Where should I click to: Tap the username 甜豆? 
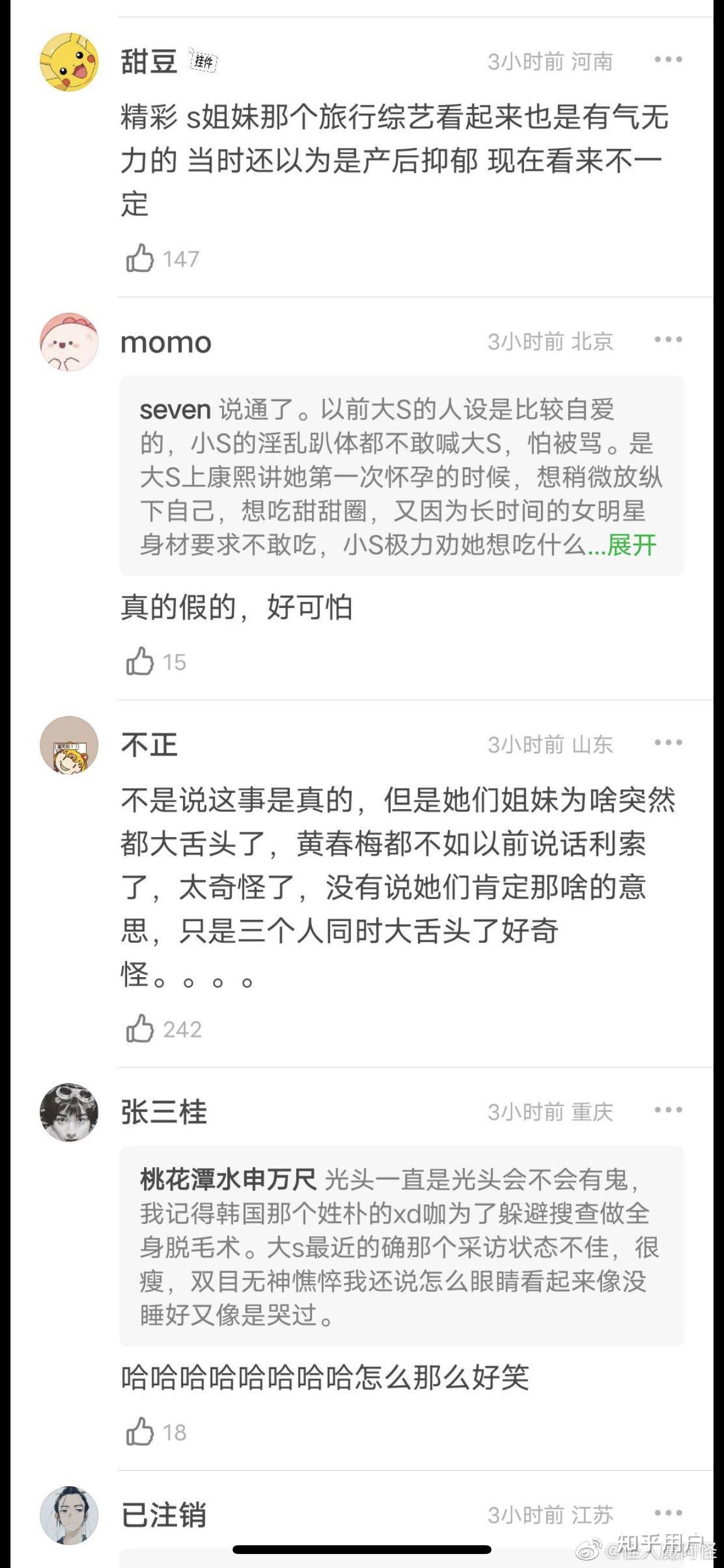point(149,61)
